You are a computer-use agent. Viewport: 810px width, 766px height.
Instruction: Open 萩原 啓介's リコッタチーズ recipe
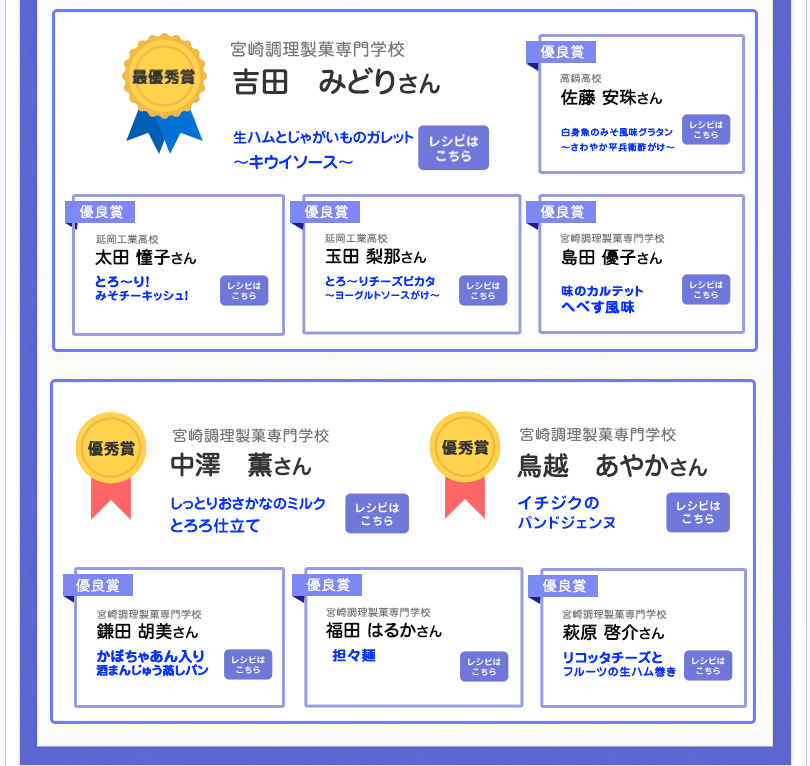click(x=708, y=665)
